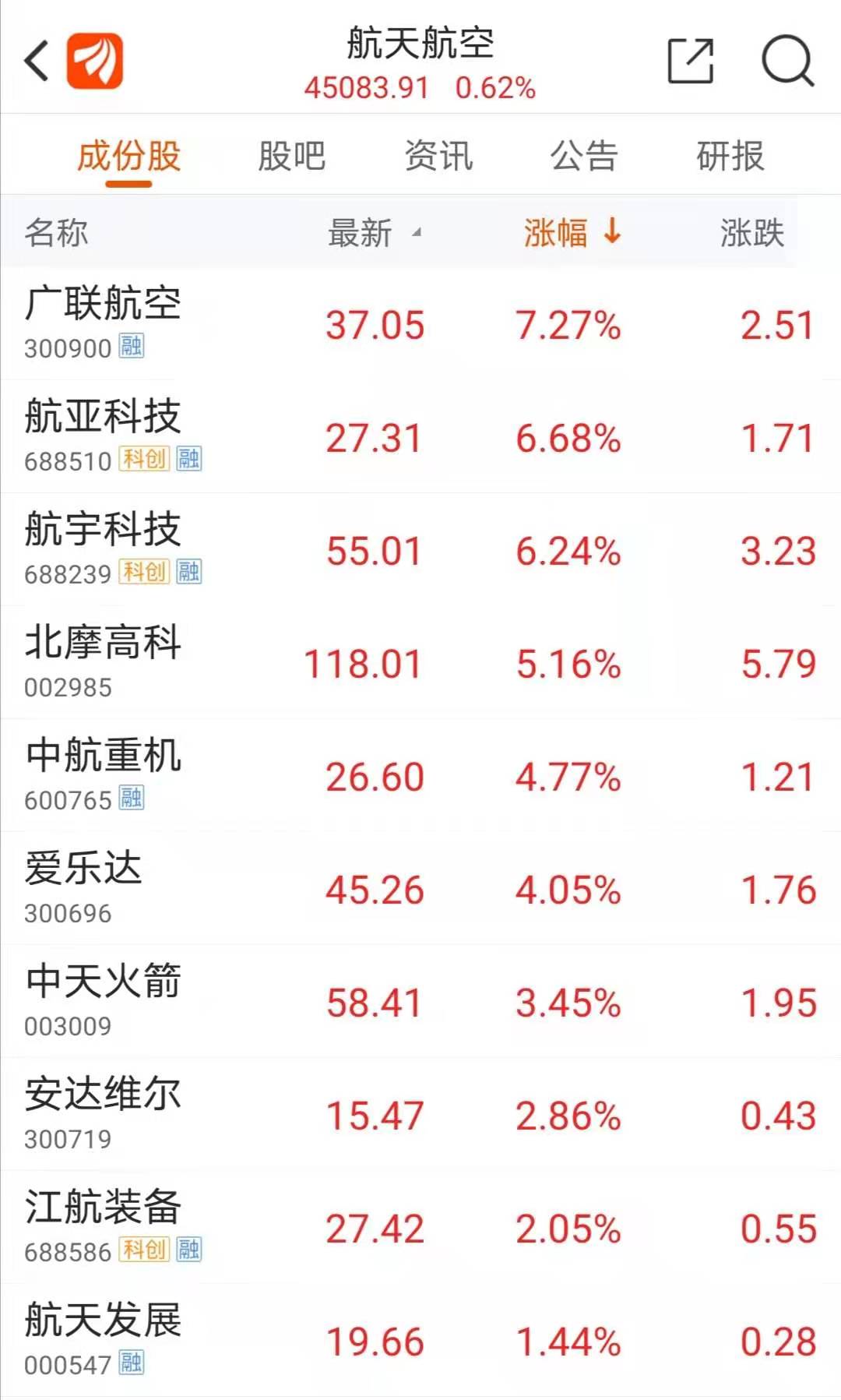
Task: Open the search magnifier
Action: pyautogui.click(x=787, y=61)
